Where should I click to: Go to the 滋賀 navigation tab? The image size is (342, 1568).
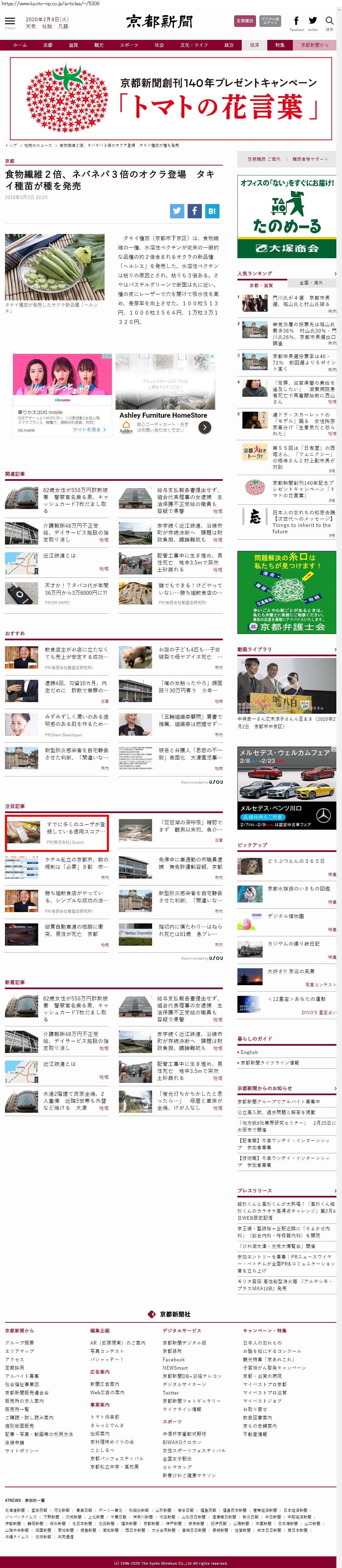pyautogui.click(x=73, y=45)
